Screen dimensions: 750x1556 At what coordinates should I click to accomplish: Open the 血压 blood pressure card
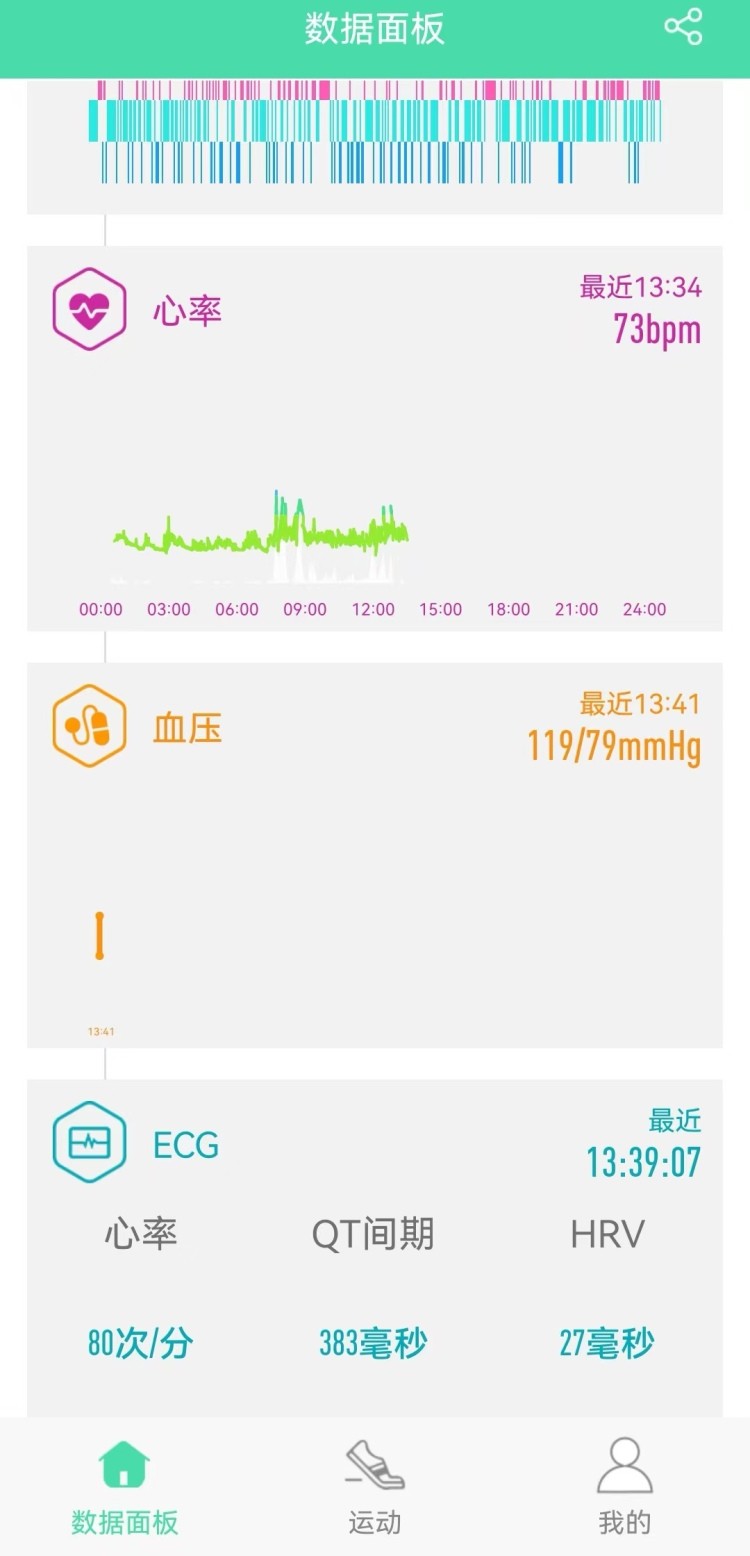(x=374, y=855)
